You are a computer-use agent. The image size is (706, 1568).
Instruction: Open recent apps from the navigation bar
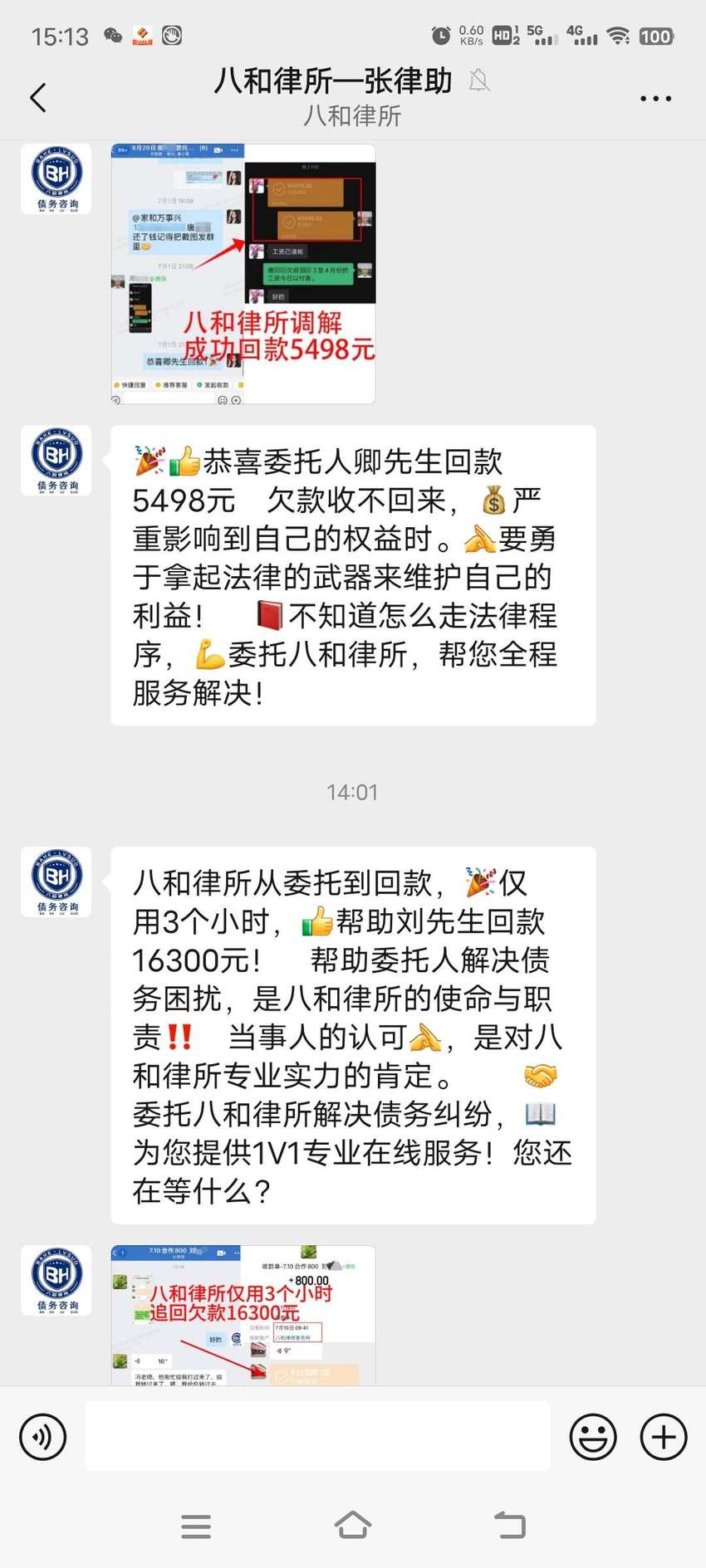click(196, 1526)
